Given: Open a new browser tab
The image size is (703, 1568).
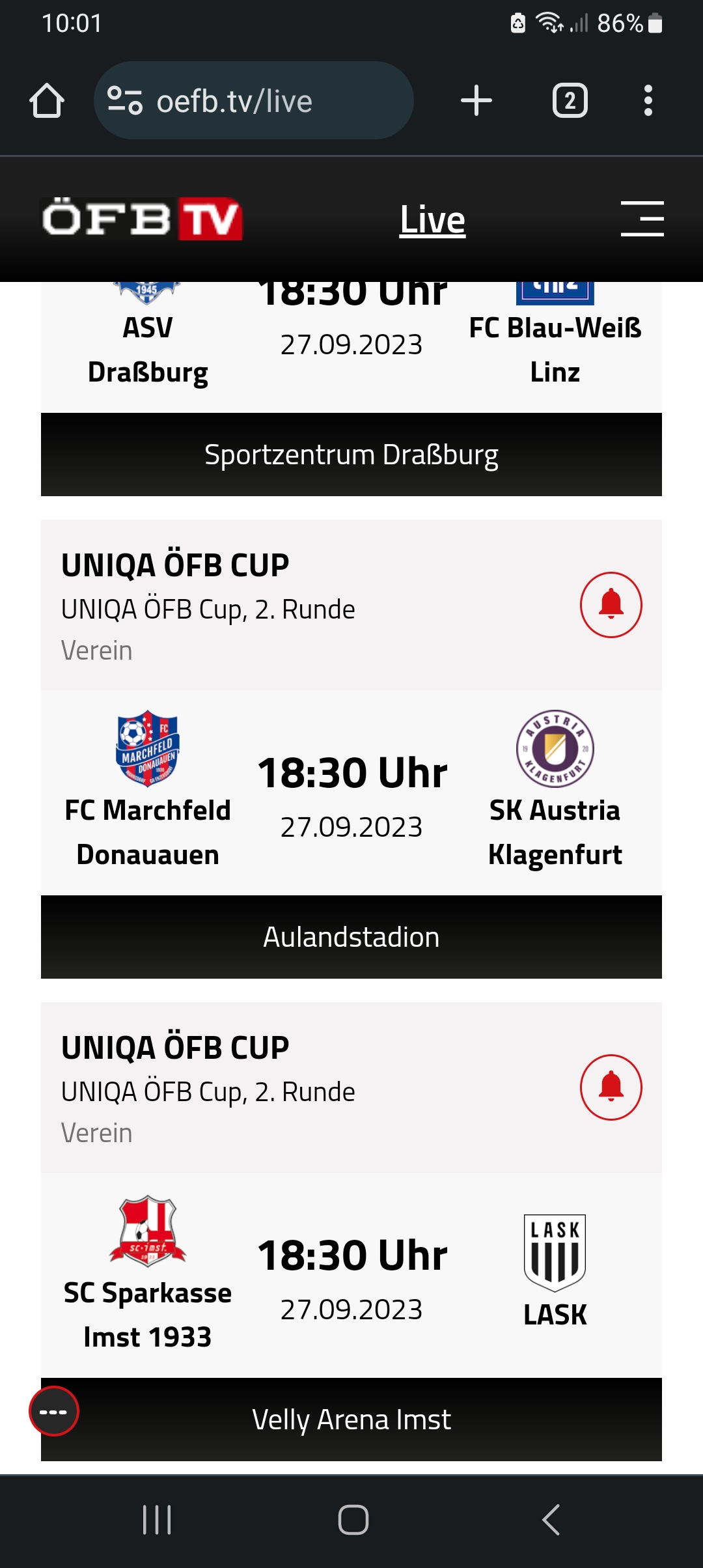Looking at the screenshot, I should point(476,101).
